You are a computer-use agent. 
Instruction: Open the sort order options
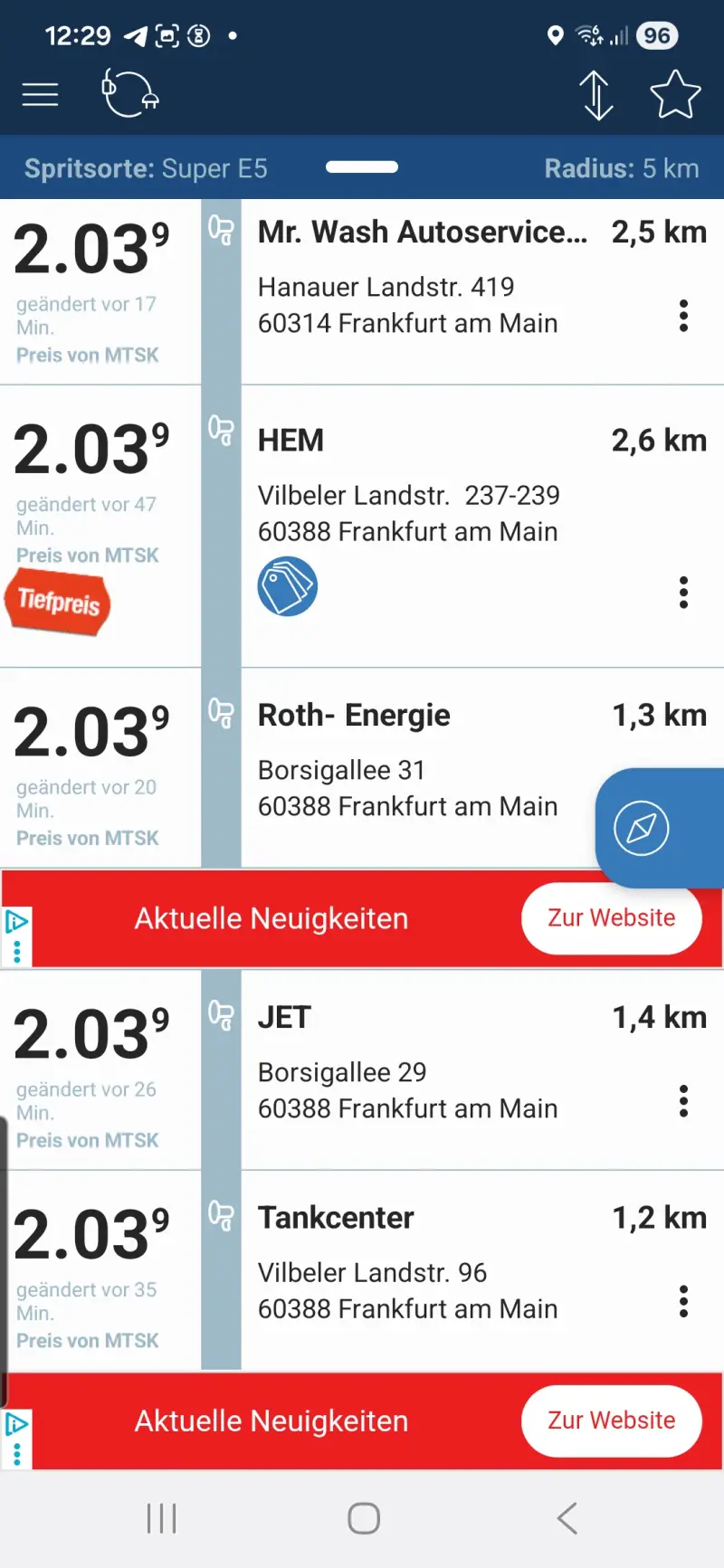(x=596, y=95)
